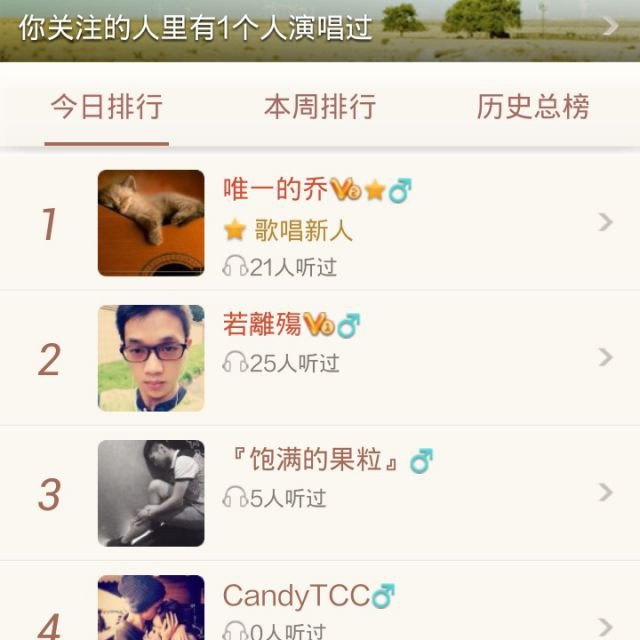Open the rank 3 entry by 『饱满的果粒』
The width and height of the screenshot is (640, 640).
coord(400,493)
